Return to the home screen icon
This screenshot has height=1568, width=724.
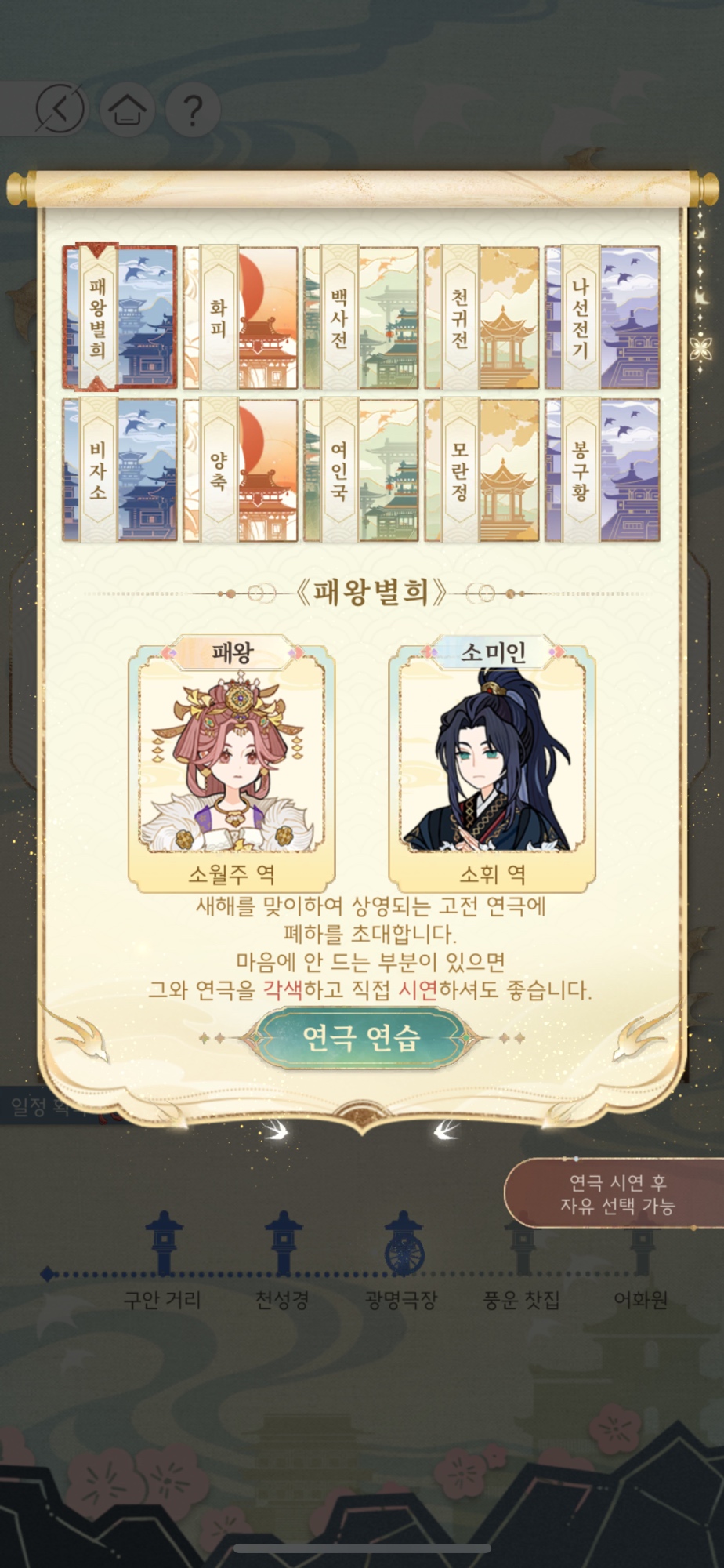point(128,110)
